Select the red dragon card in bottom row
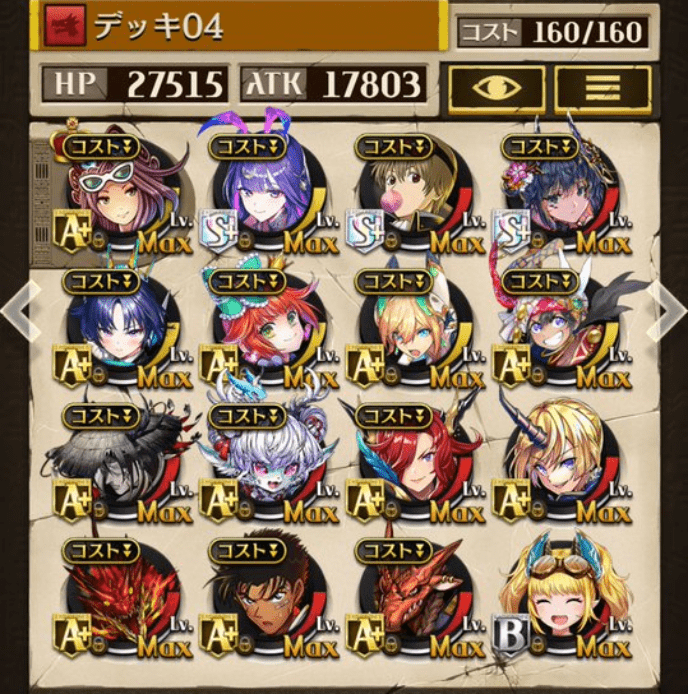Screen dimensions: 688x694 tap(410, 595)
